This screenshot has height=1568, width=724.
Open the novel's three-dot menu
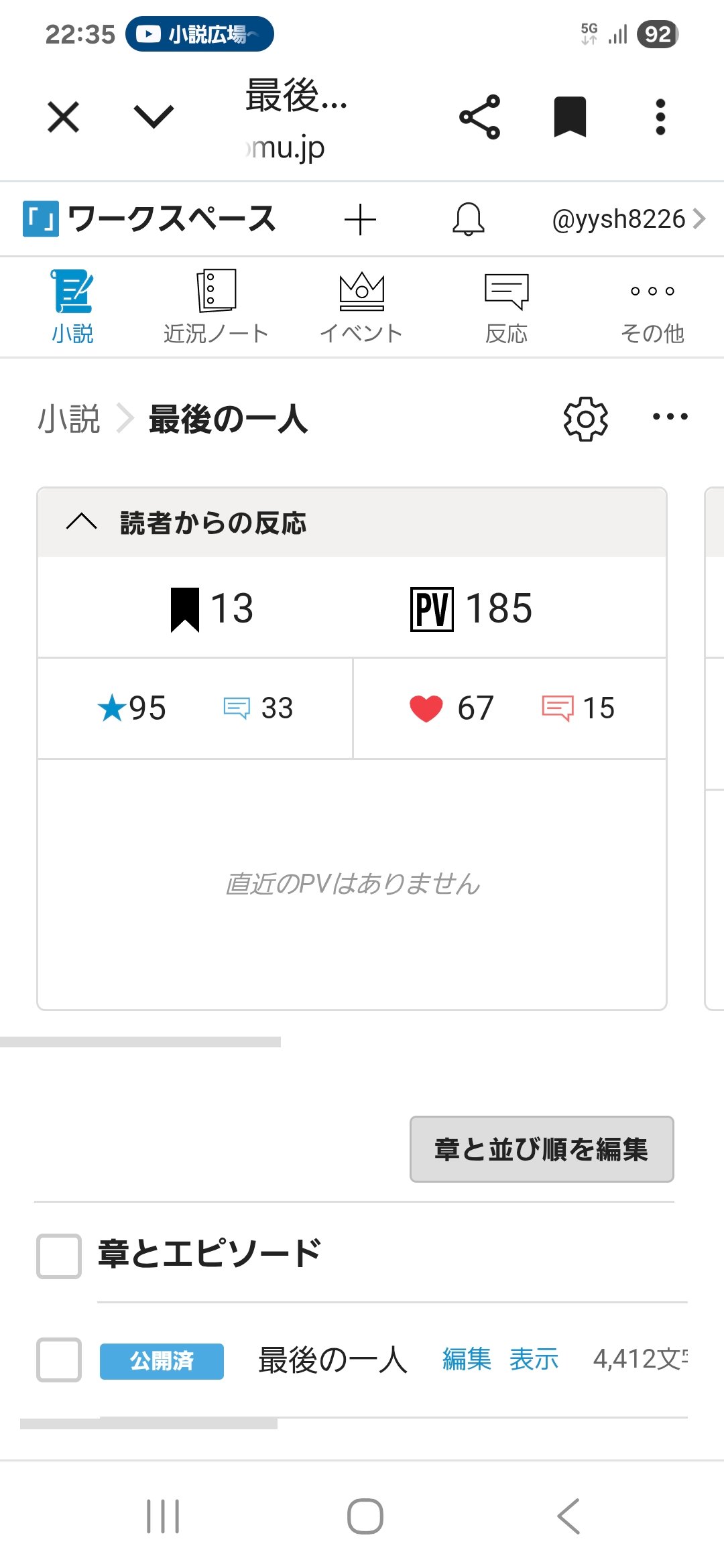pos(670,417)
